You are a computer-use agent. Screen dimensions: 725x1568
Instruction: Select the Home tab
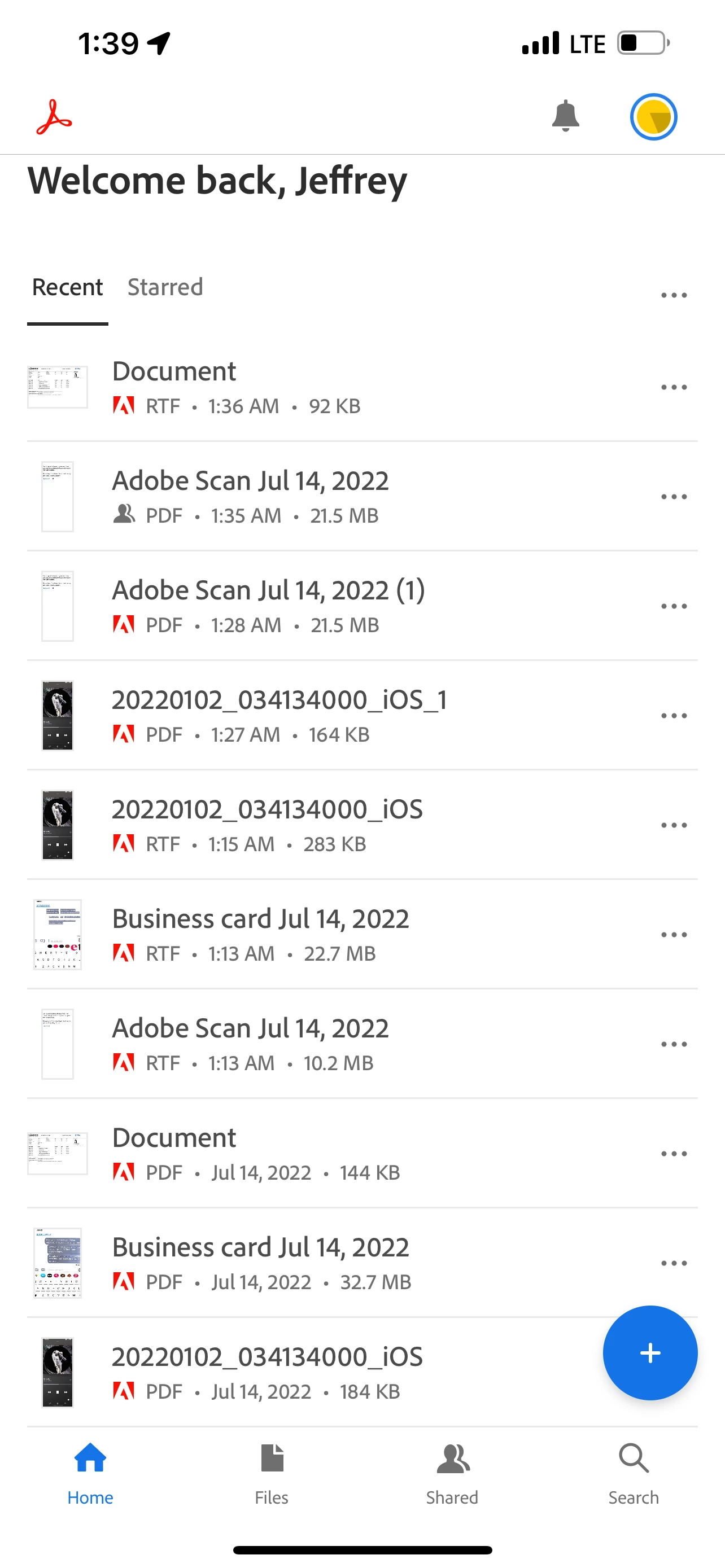[90, 1473]
